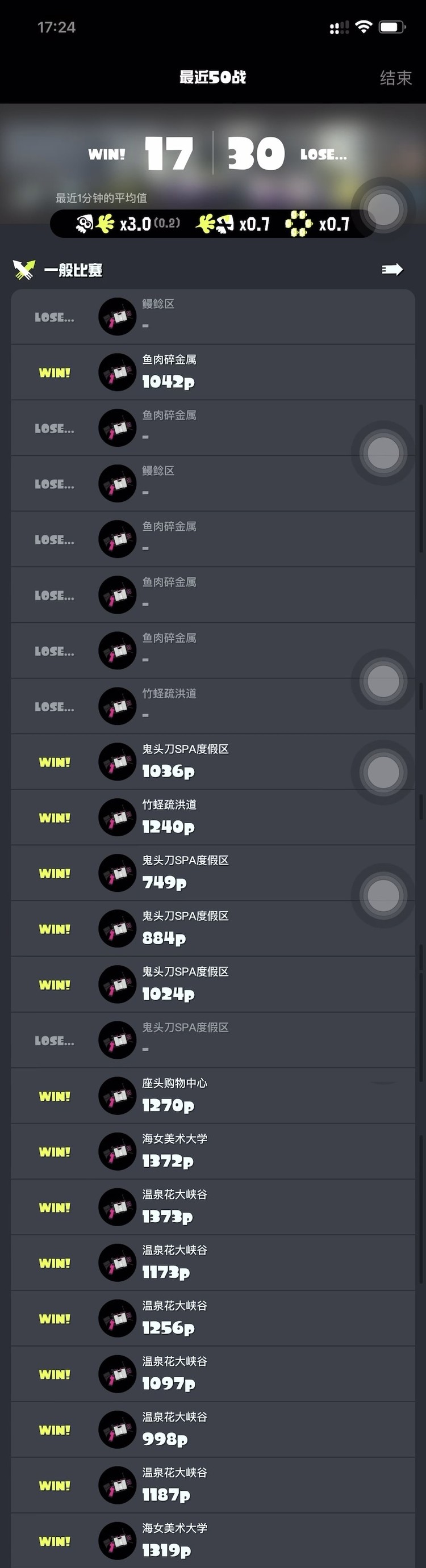This screenshot has height=1568, width=426.
Task: Open the 鬼头刀SPA度假区 win with 1024p
Action: click(x=212, y=984)
